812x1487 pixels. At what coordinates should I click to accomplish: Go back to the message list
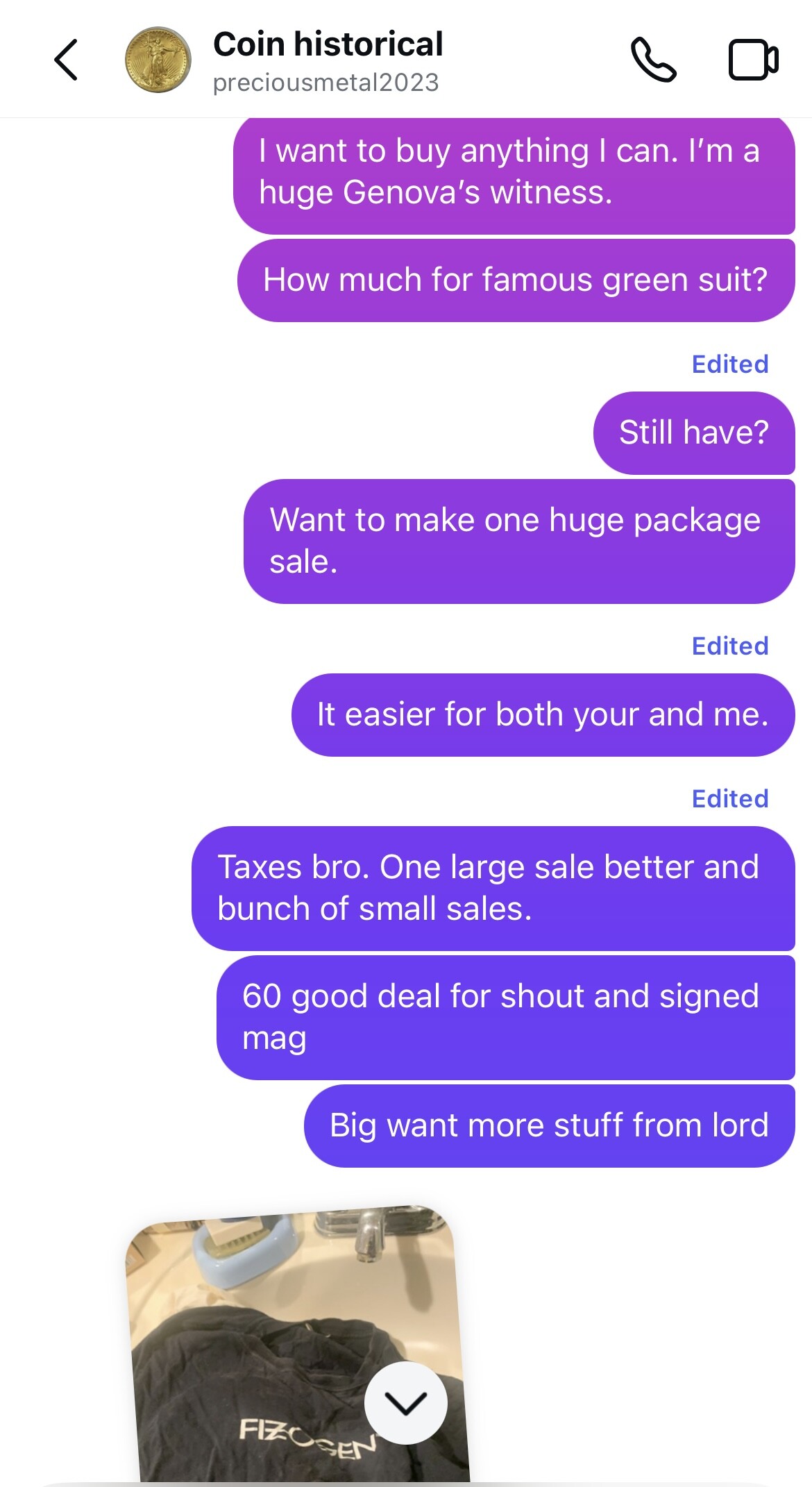[66, 60]
